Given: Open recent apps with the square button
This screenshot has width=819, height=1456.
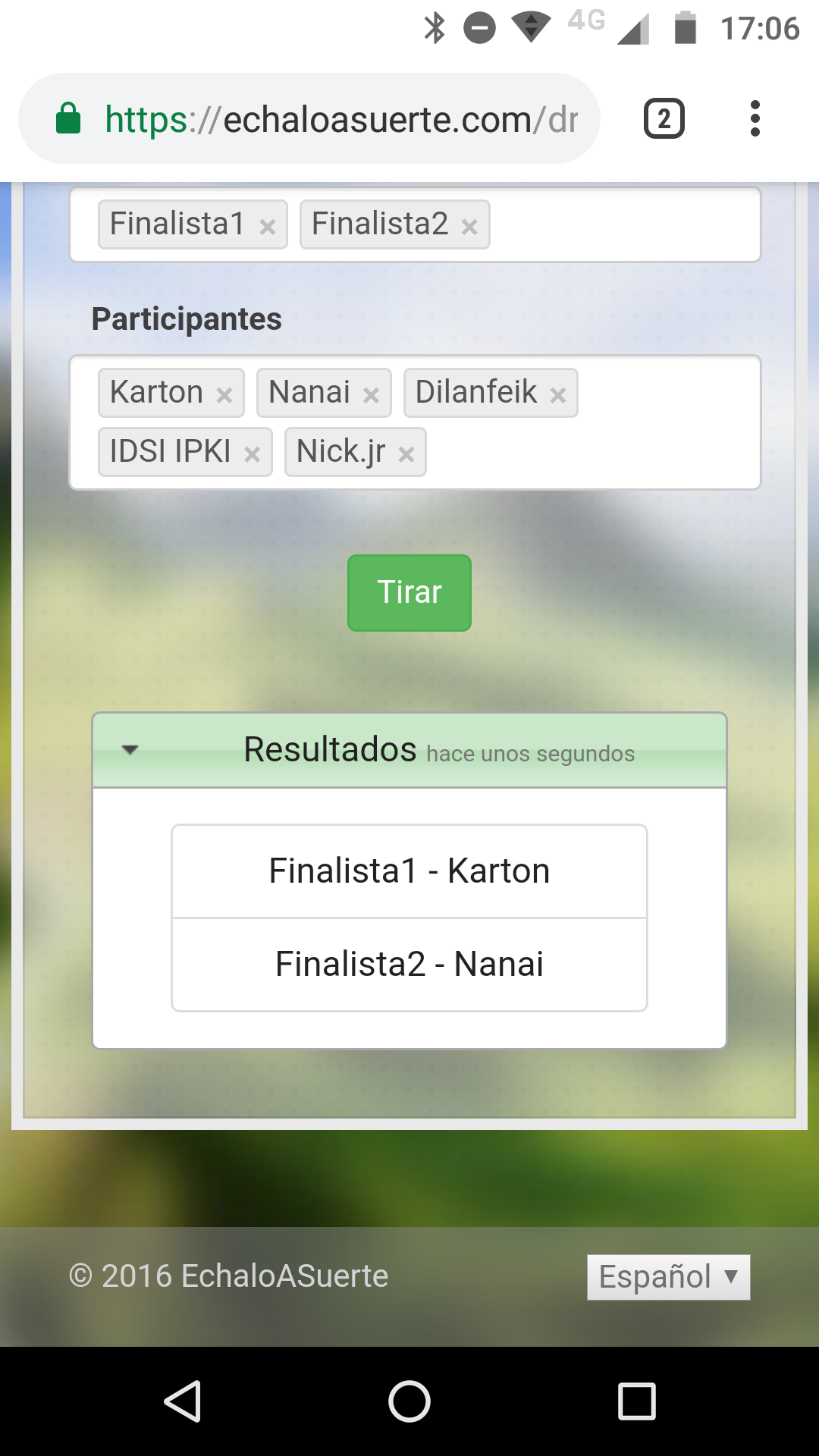Looking at the screenshot, I should tap(637, 1401).
